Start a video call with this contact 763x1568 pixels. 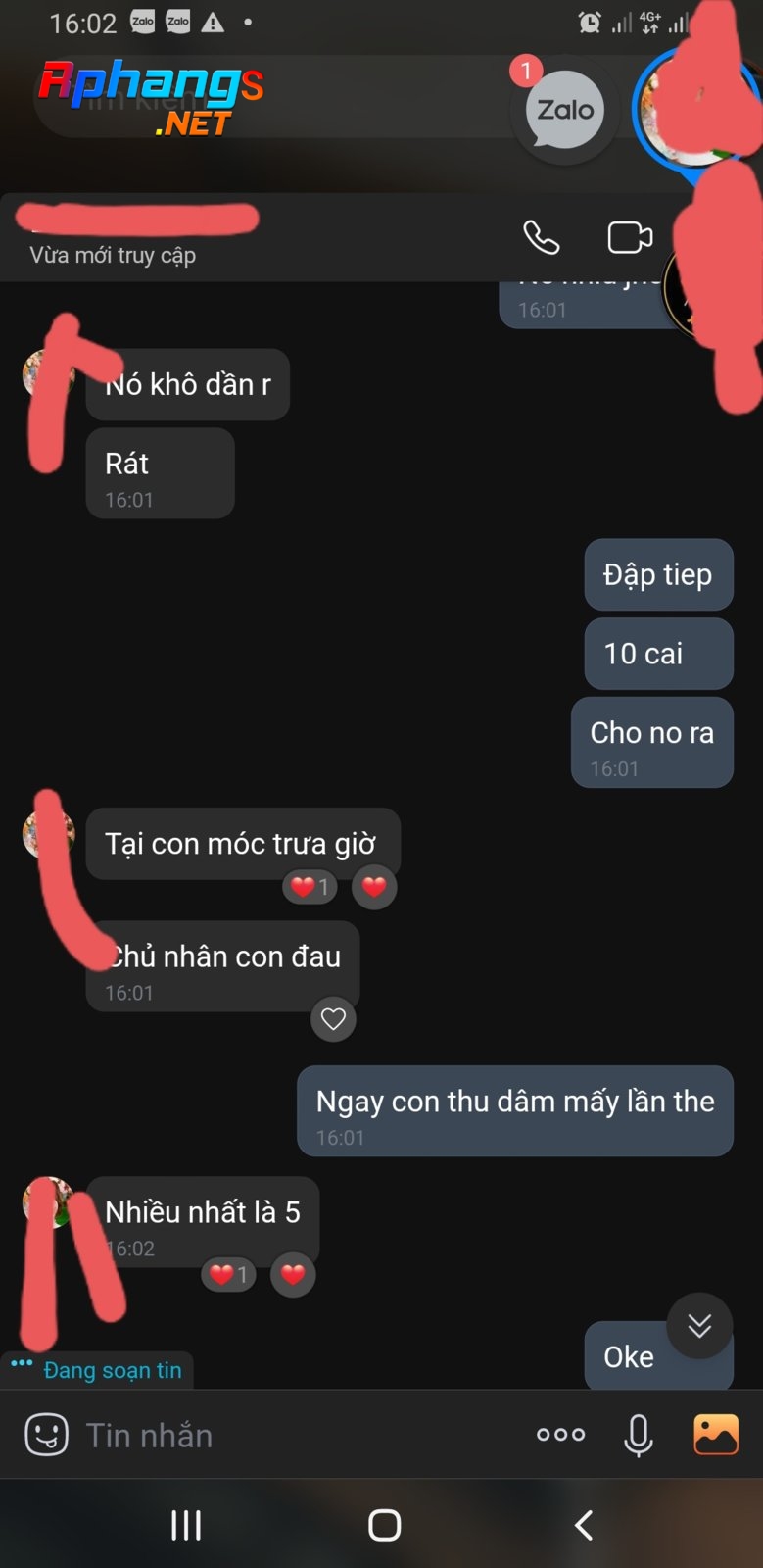click(630, 237)
